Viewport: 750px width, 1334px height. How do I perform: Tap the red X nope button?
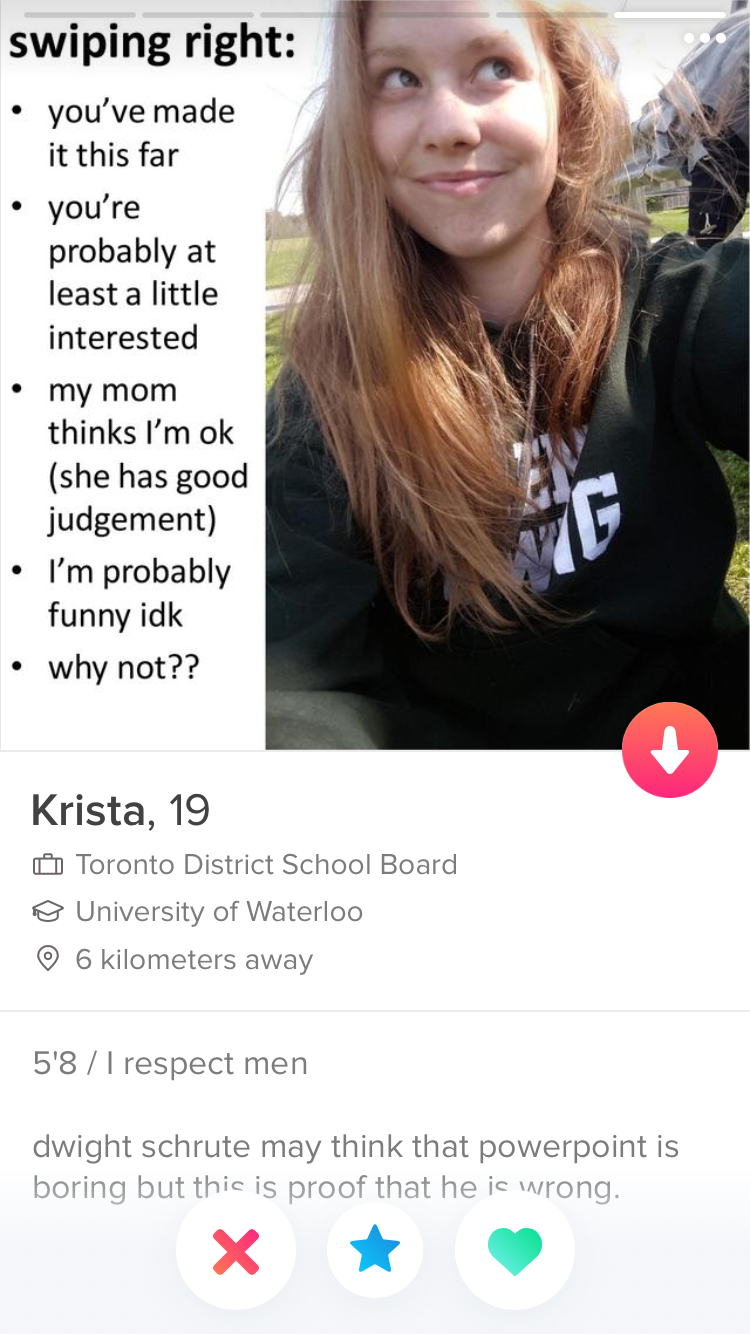(x=236, y=1251)
